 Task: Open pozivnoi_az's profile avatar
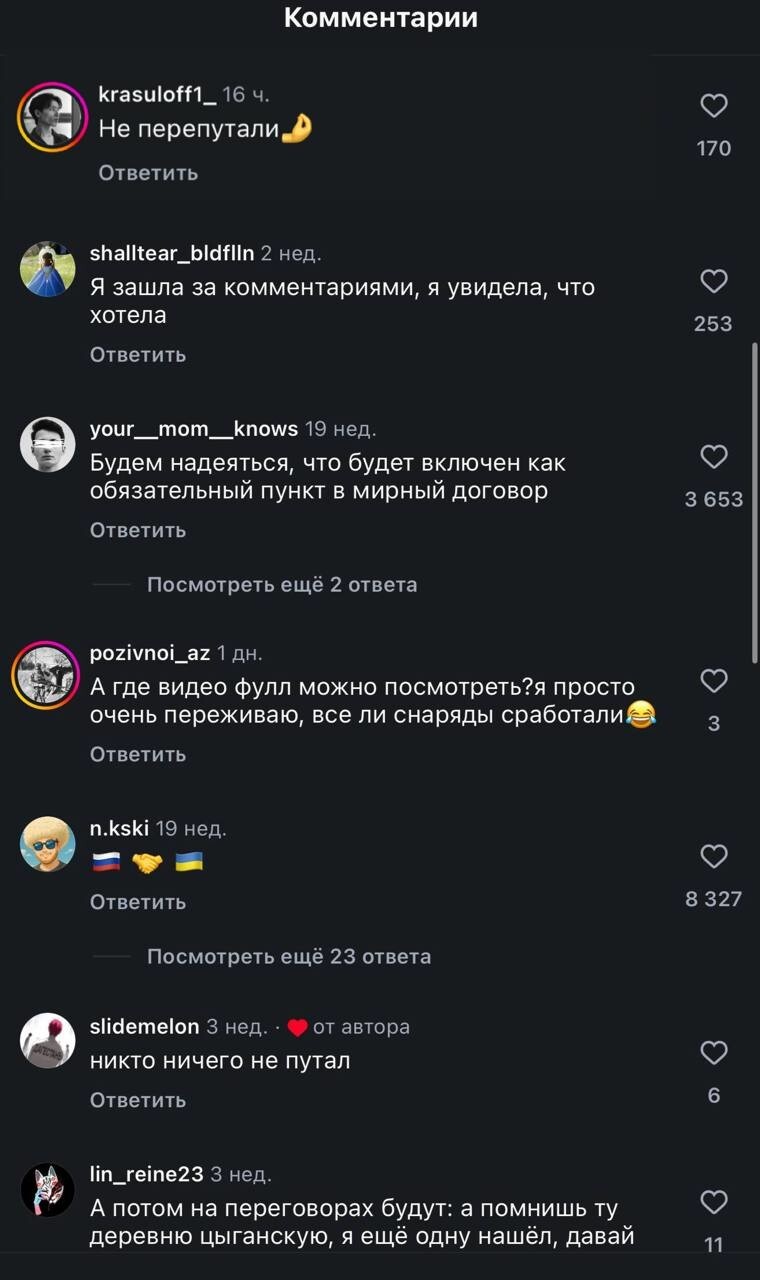(46, 675)
